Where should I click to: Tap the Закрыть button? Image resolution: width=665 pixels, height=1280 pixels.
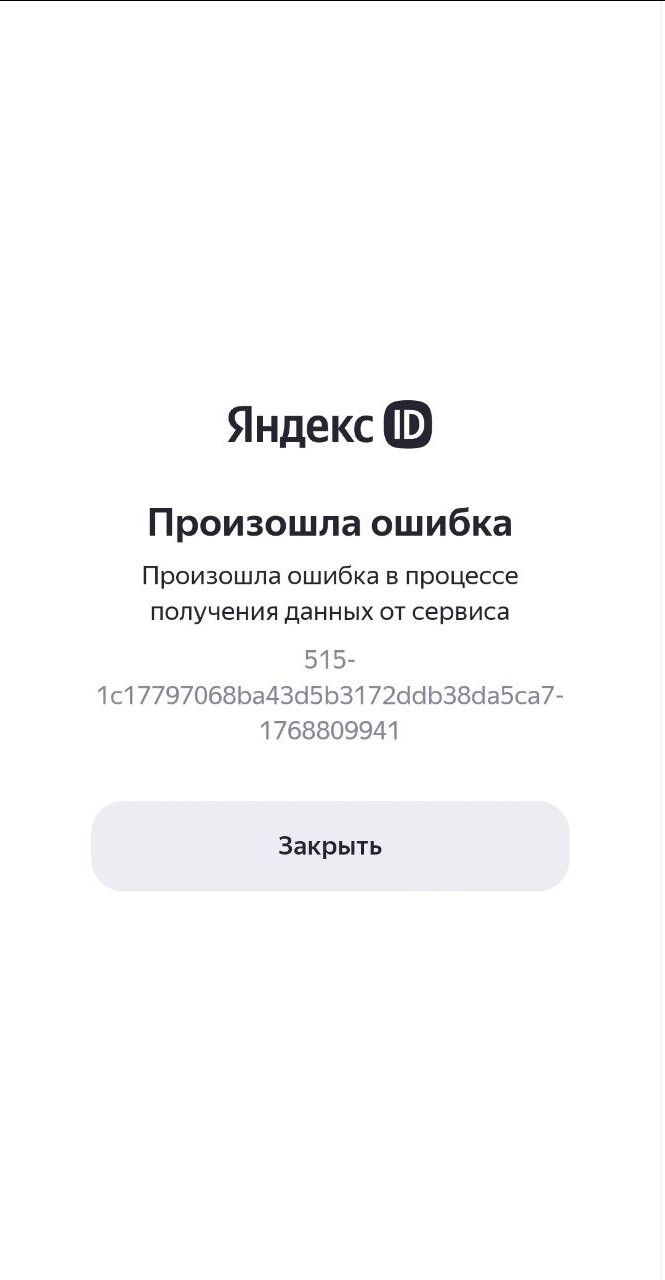(330, 846)
